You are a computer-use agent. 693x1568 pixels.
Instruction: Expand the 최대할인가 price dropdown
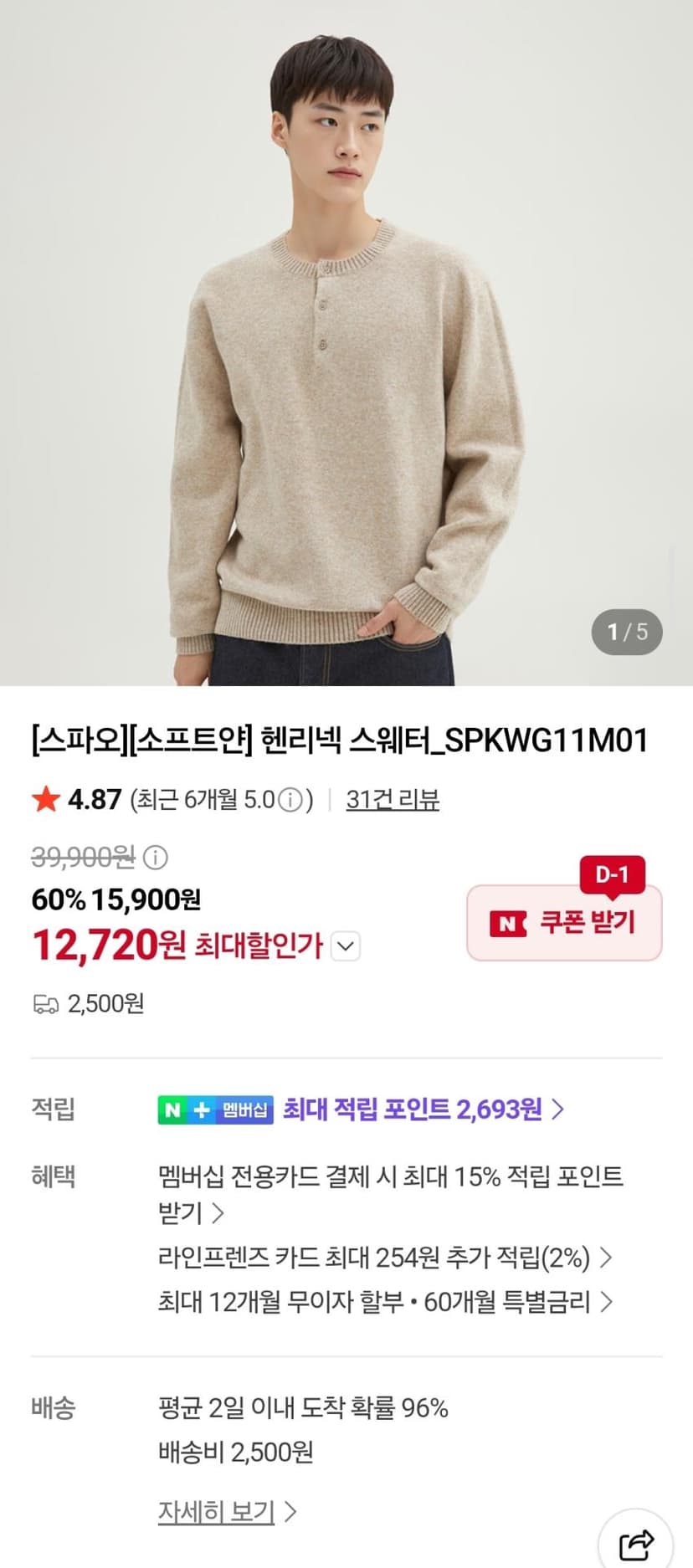346,946
